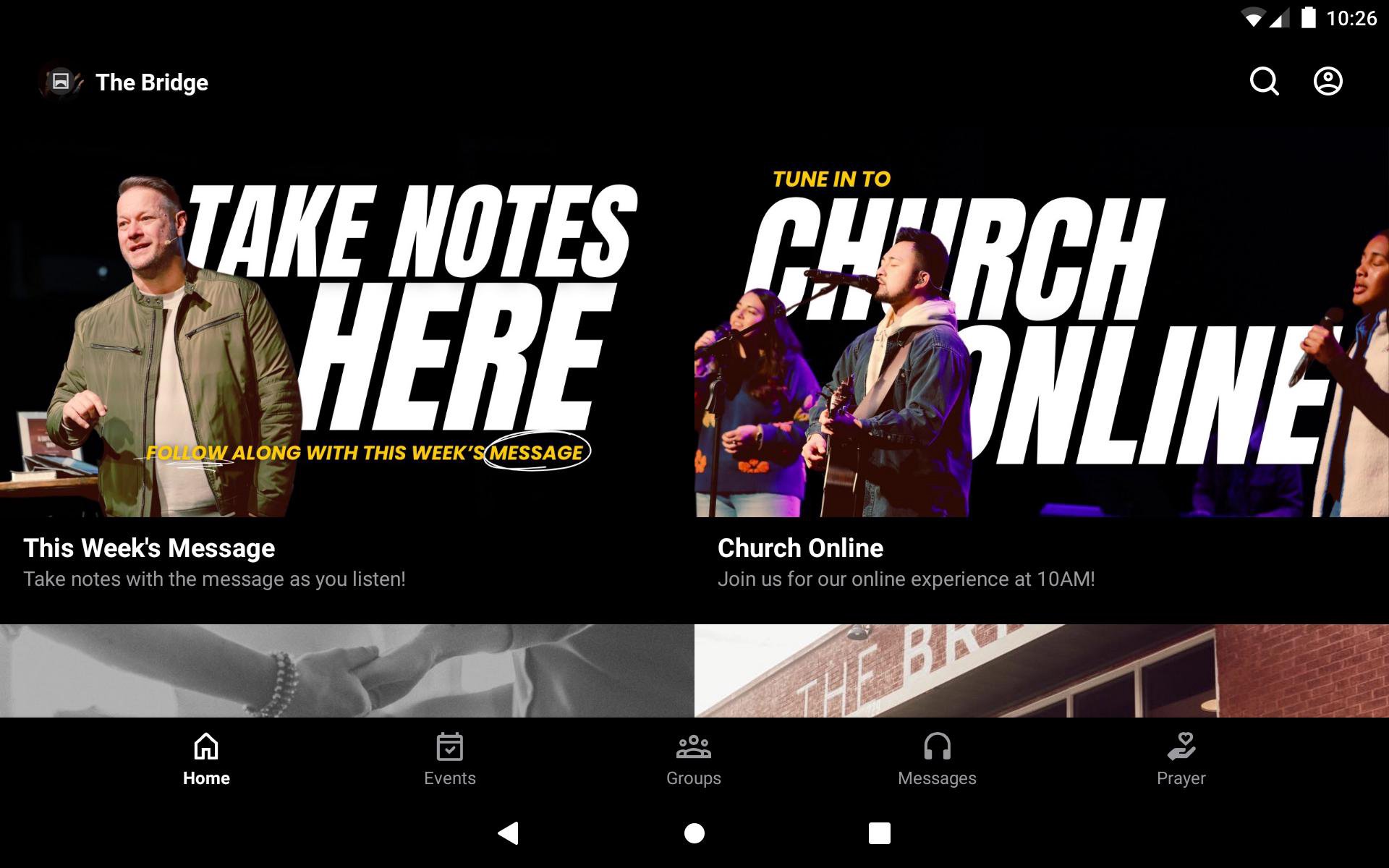View the Prayer tab
This screenshot has height=868, width=1389.
[1181, 759]
